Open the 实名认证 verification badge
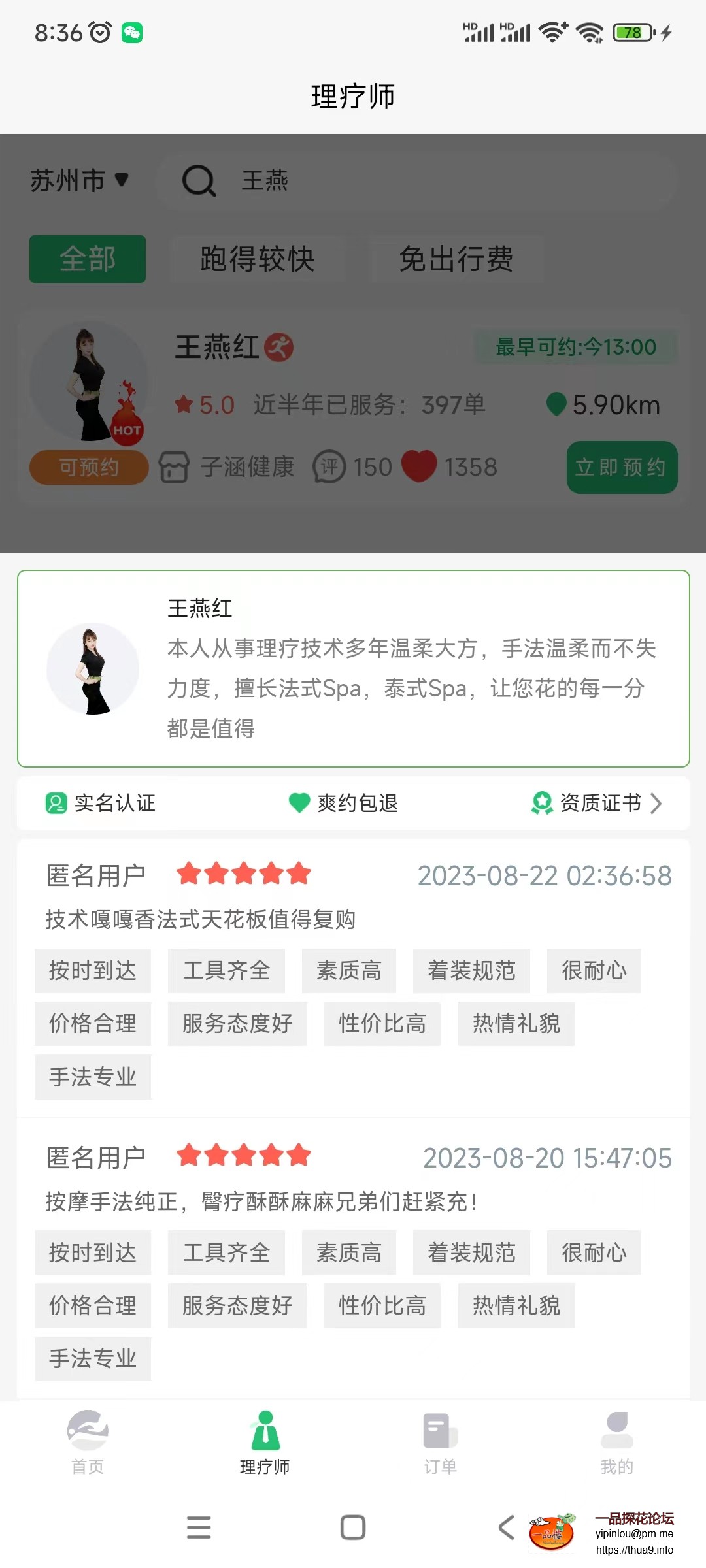This screenshot has width=706, height=1568. click(56, 804)
